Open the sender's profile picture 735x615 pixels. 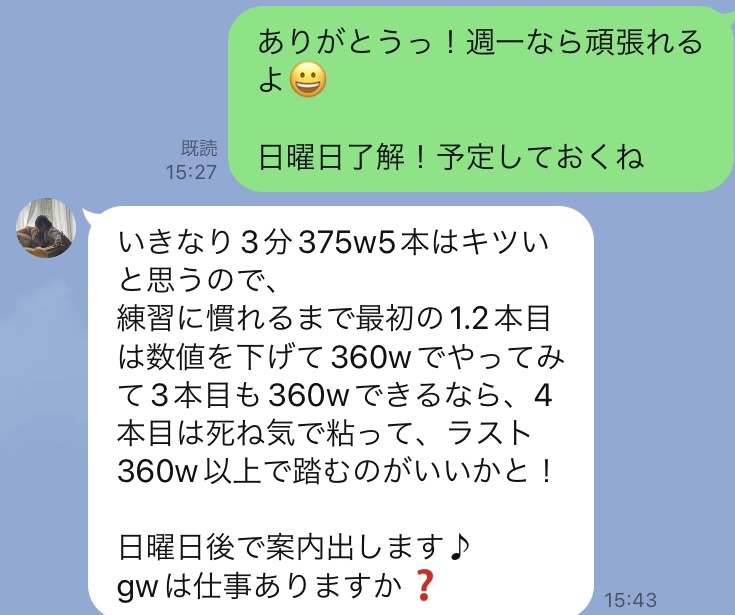(46, 228)
